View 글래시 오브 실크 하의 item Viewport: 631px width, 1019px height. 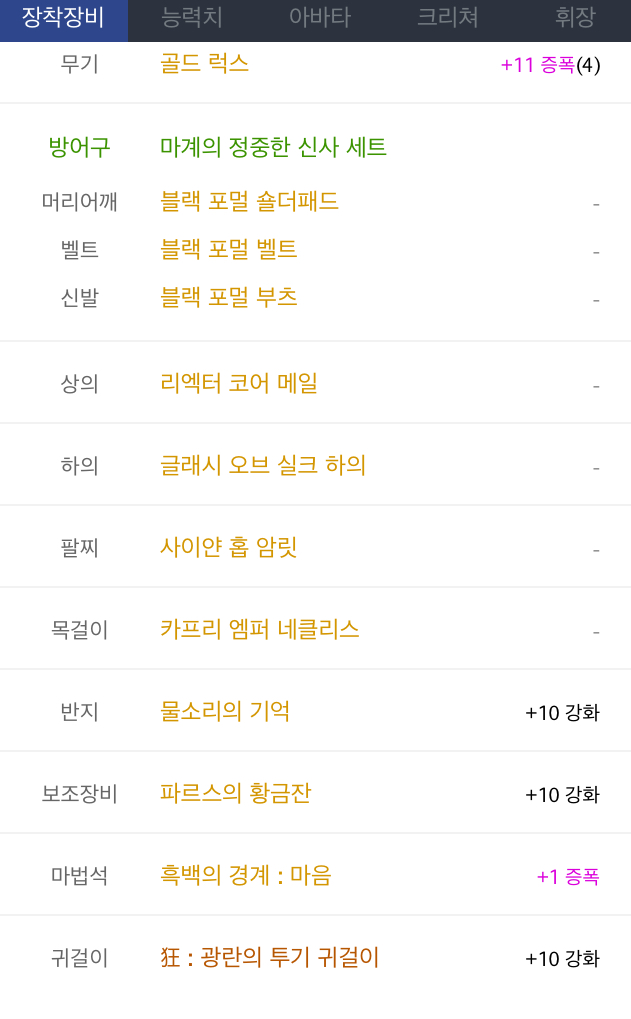[263, 465]
